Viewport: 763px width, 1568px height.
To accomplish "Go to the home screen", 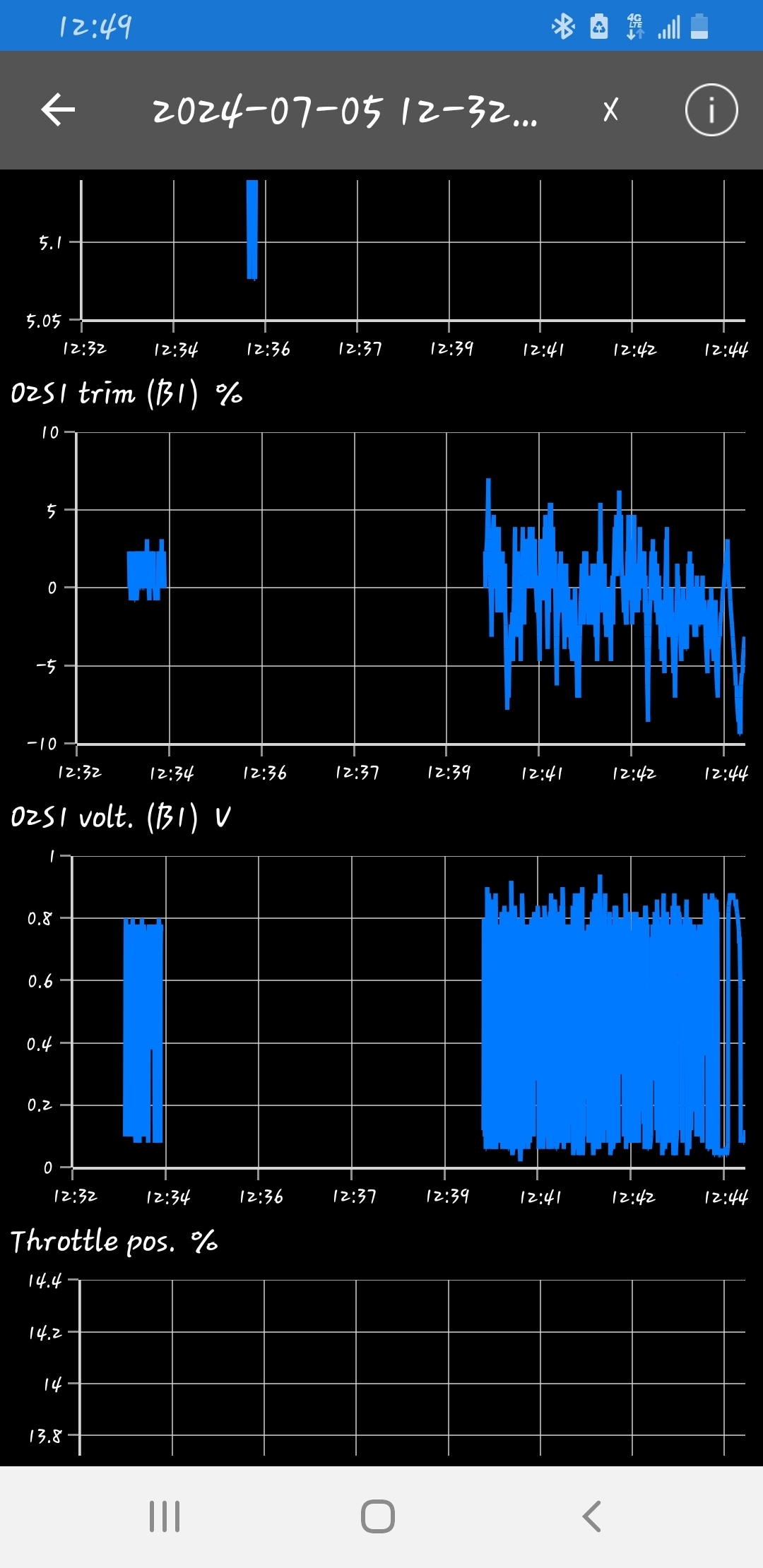I will click(x=378, y=1516).
